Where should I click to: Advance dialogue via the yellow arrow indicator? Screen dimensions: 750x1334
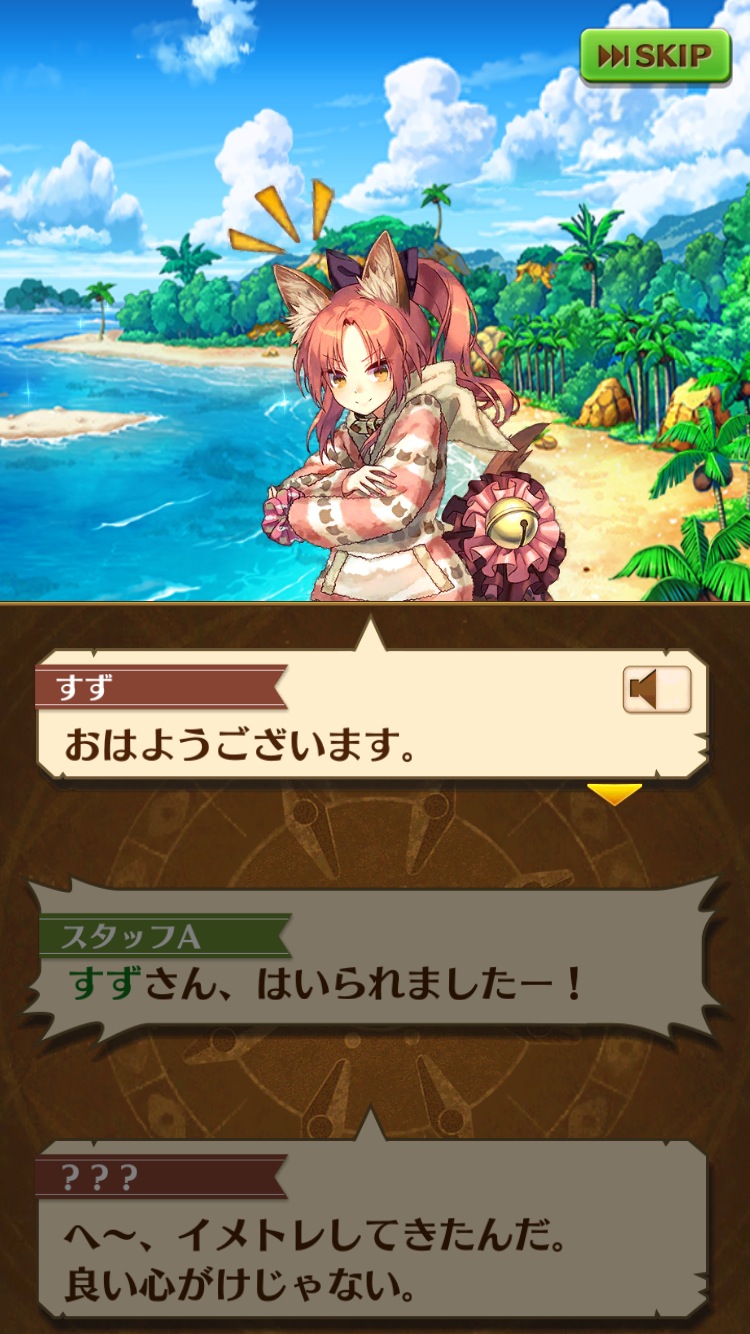[614, 795]
